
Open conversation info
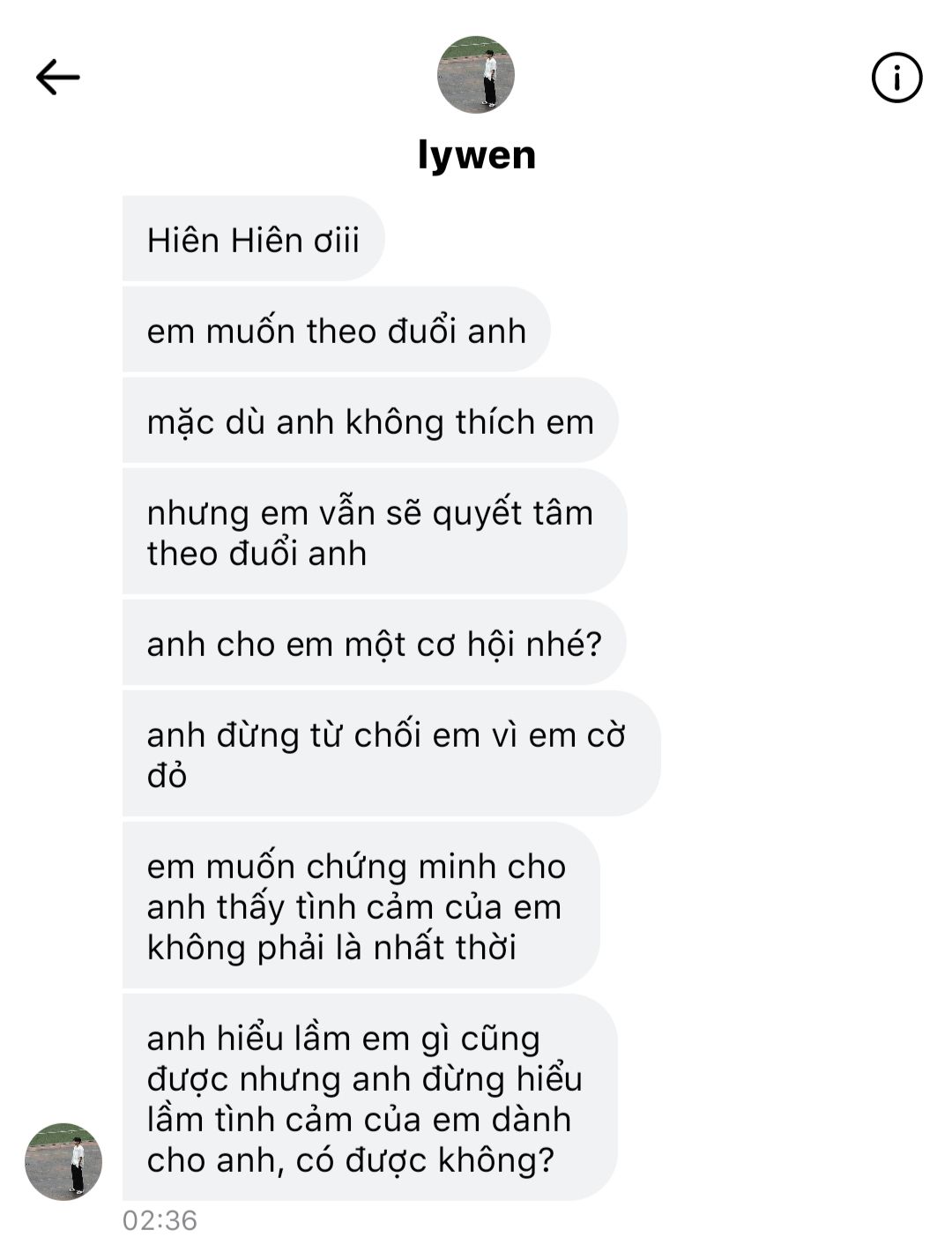(896, 78)
